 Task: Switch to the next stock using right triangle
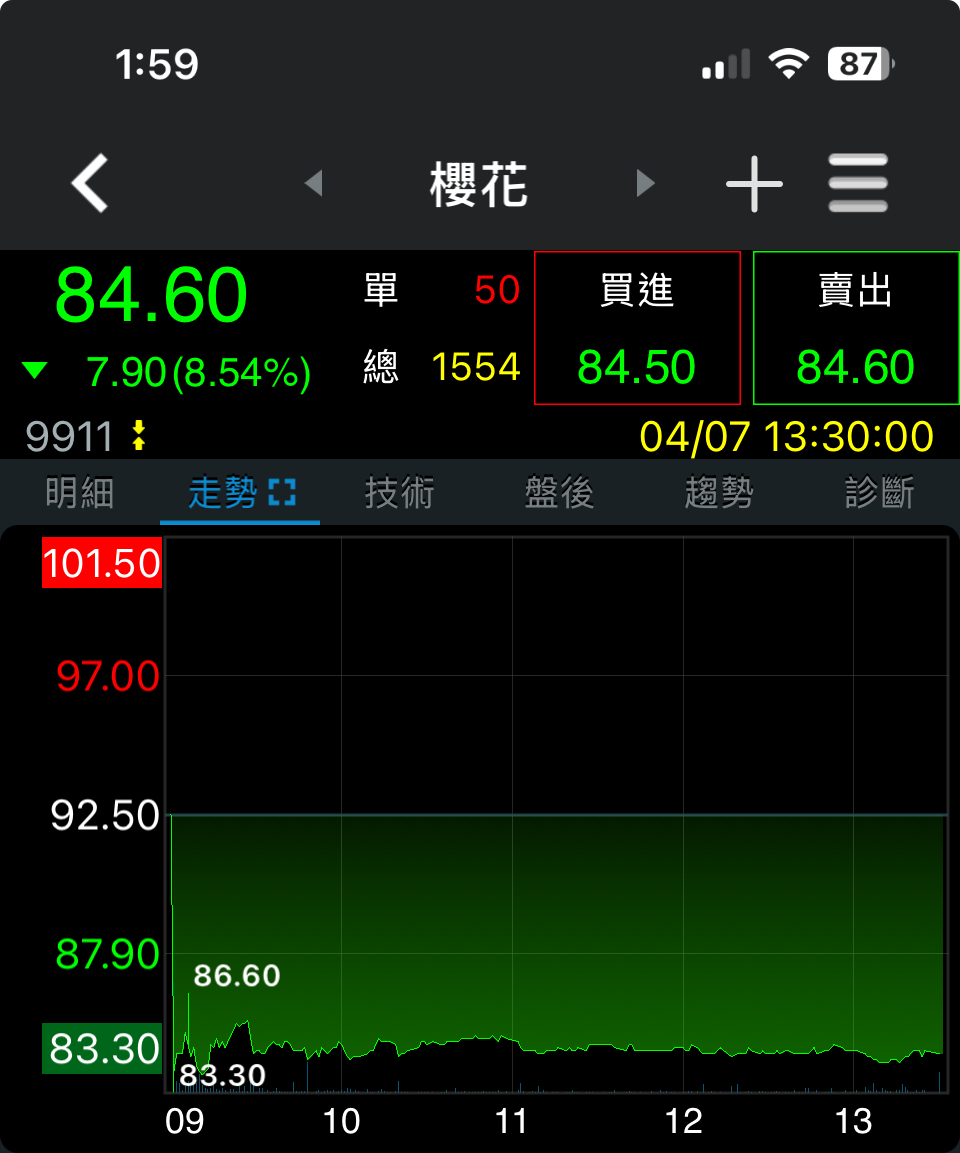click(x=645, y=183)
